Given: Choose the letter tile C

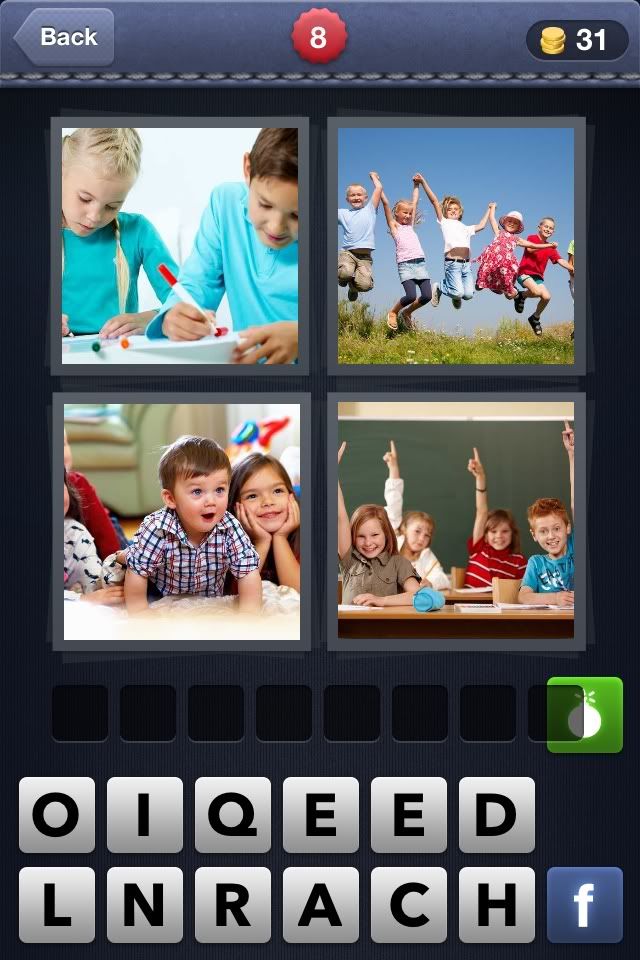Looking at the screenshot, I should pos(409,904).
